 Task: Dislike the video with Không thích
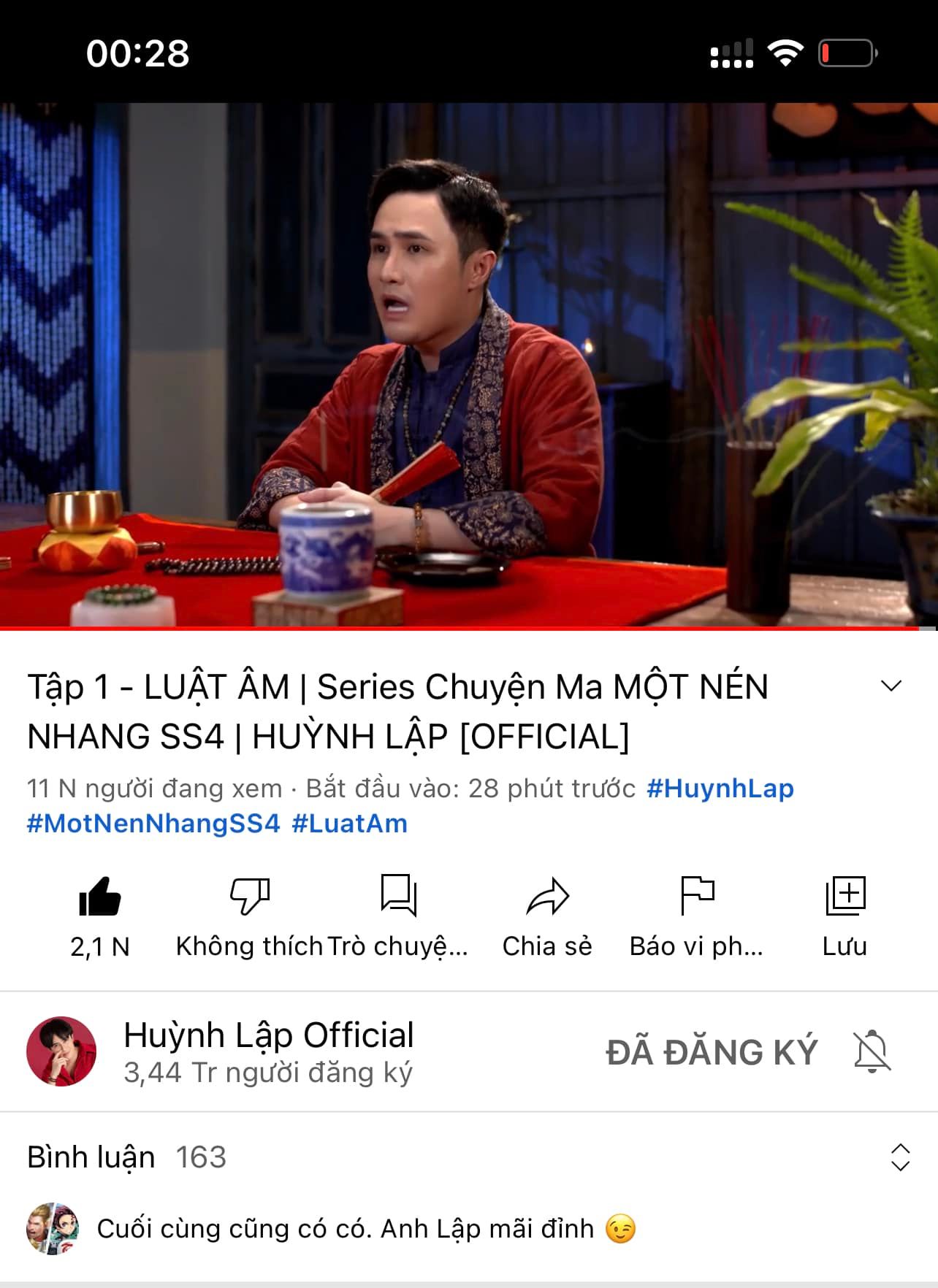(249, 913)
